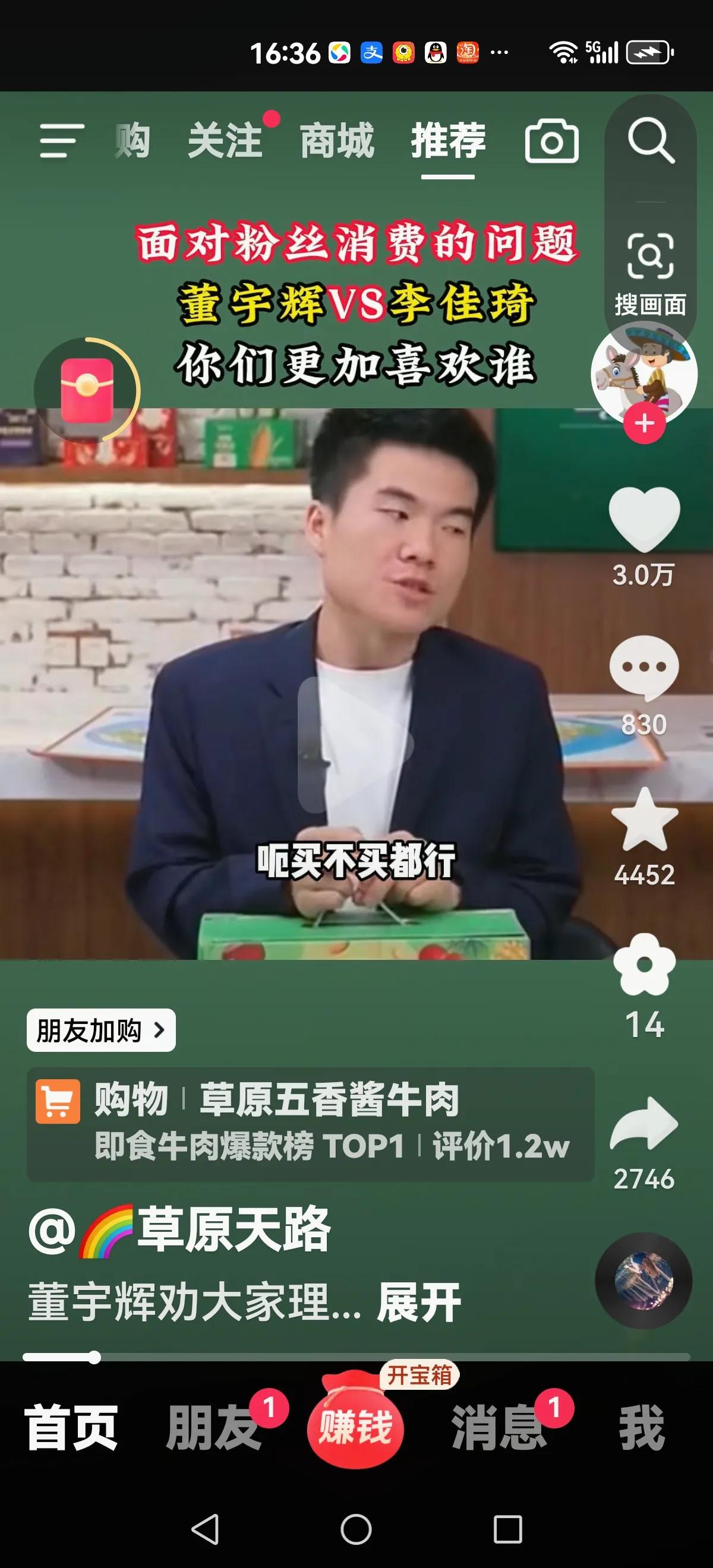Open the search magnifier icon

coord(650,141)
